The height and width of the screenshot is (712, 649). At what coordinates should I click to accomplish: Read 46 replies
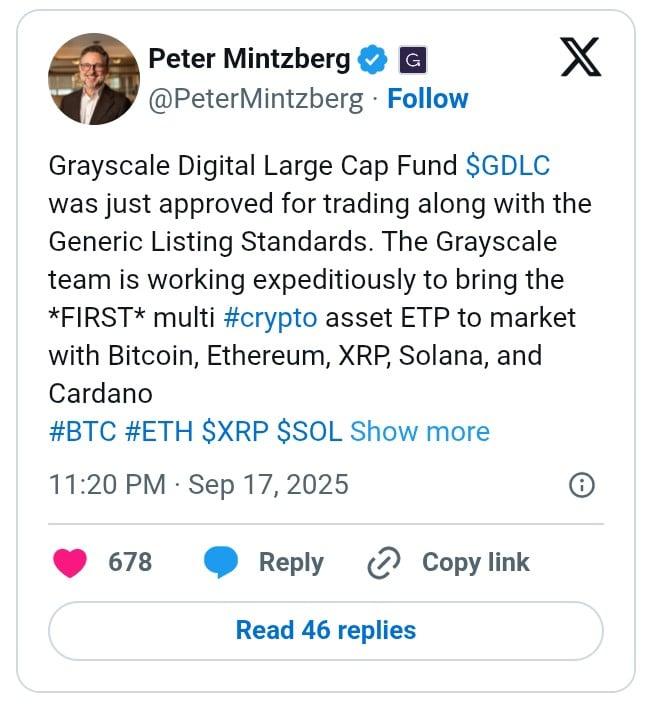325,631
